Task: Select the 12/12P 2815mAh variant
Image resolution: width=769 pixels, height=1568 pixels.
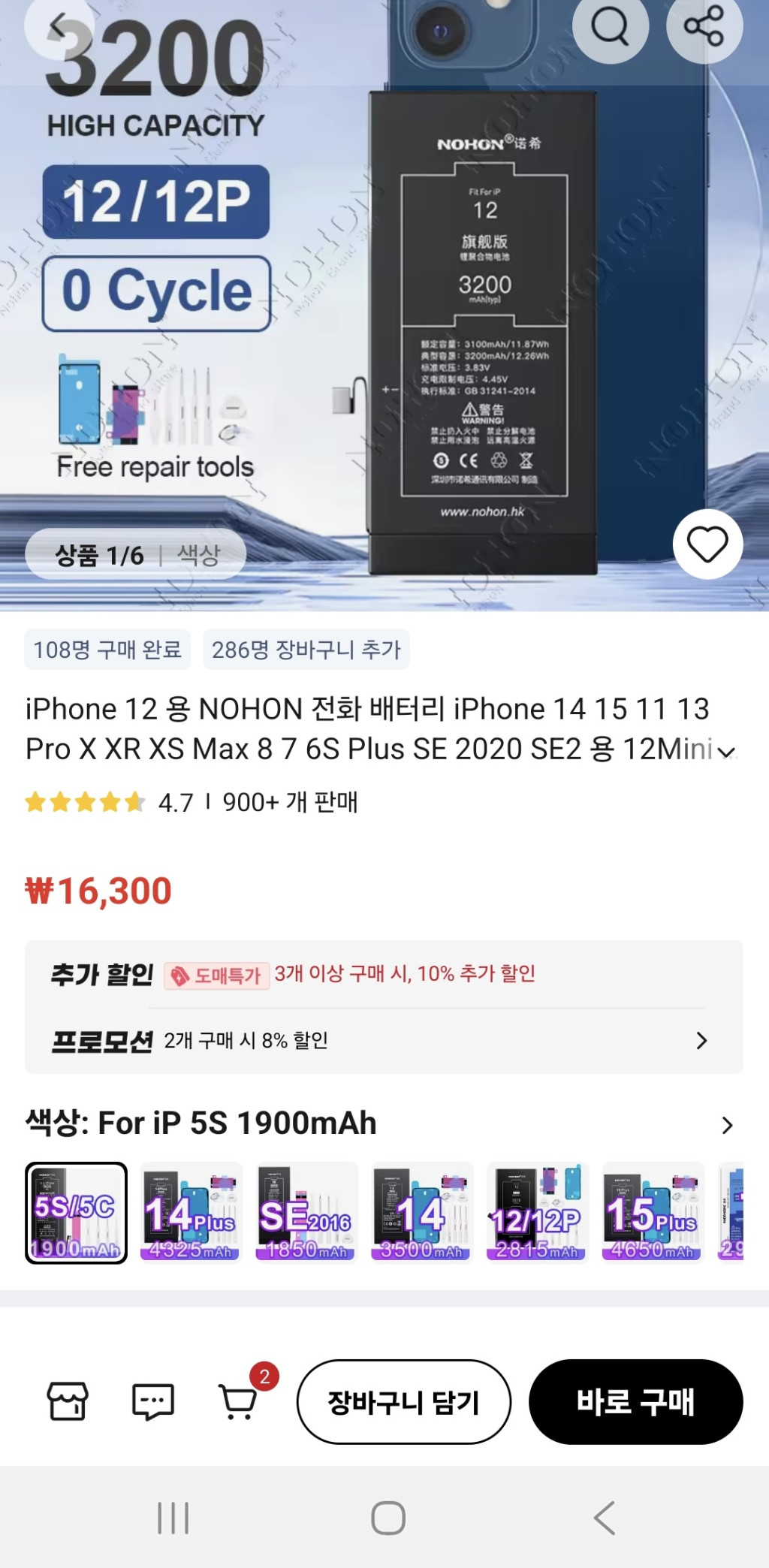Action: (x=537, y=1213)
